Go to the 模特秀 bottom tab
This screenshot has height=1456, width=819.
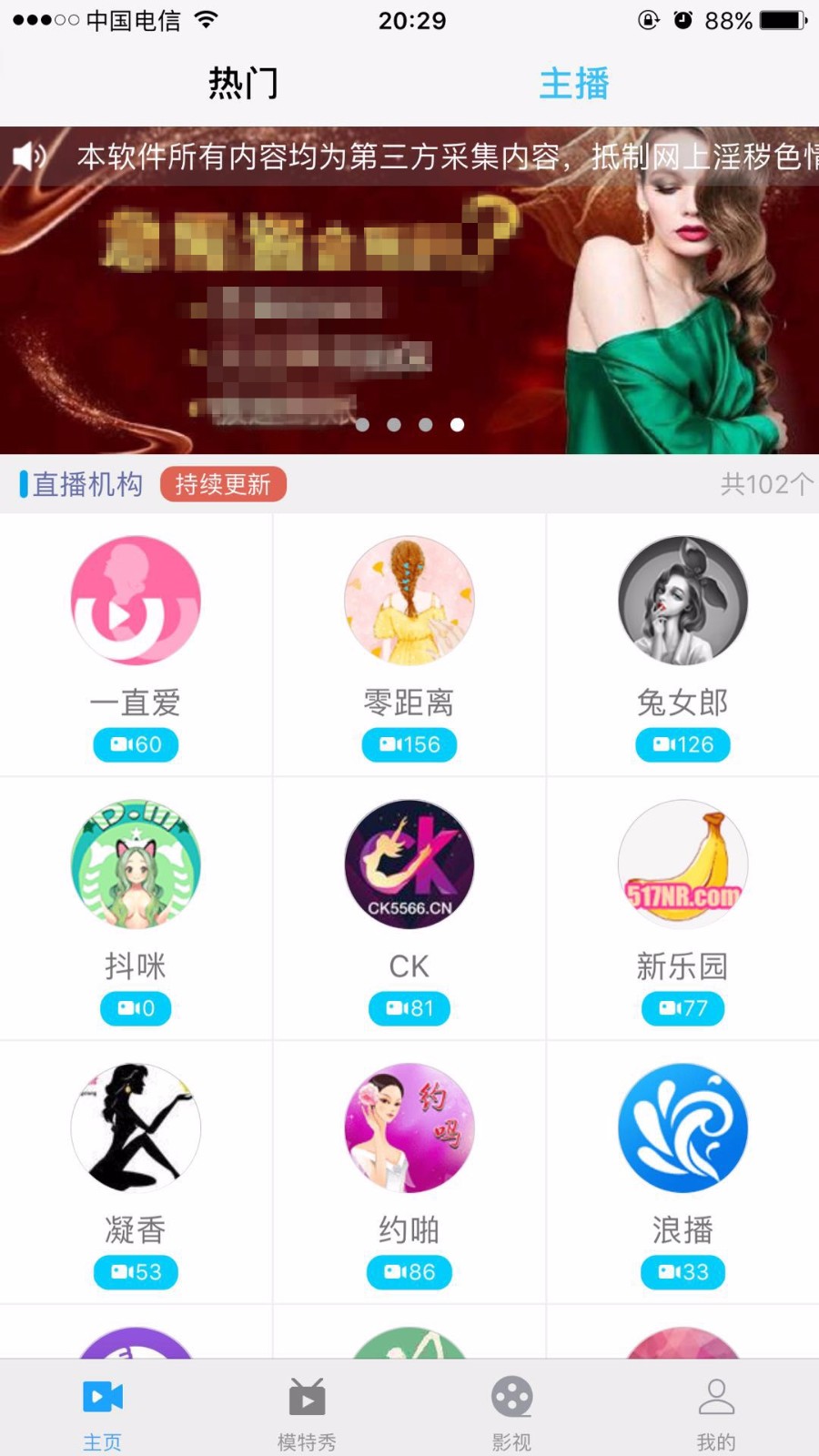pyautogui.click(x=307, y=1411)
